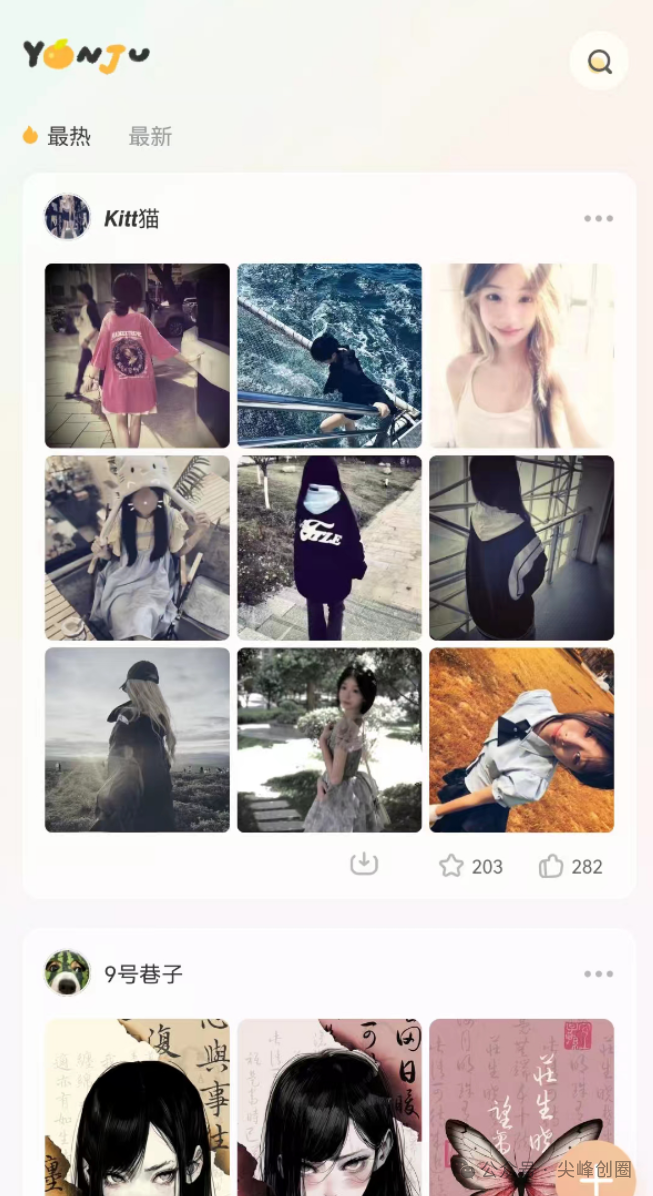This screenshot has width=653, height=1196.
Task: Open 9号巷子's profile avatar
Action: click(67, 972)
